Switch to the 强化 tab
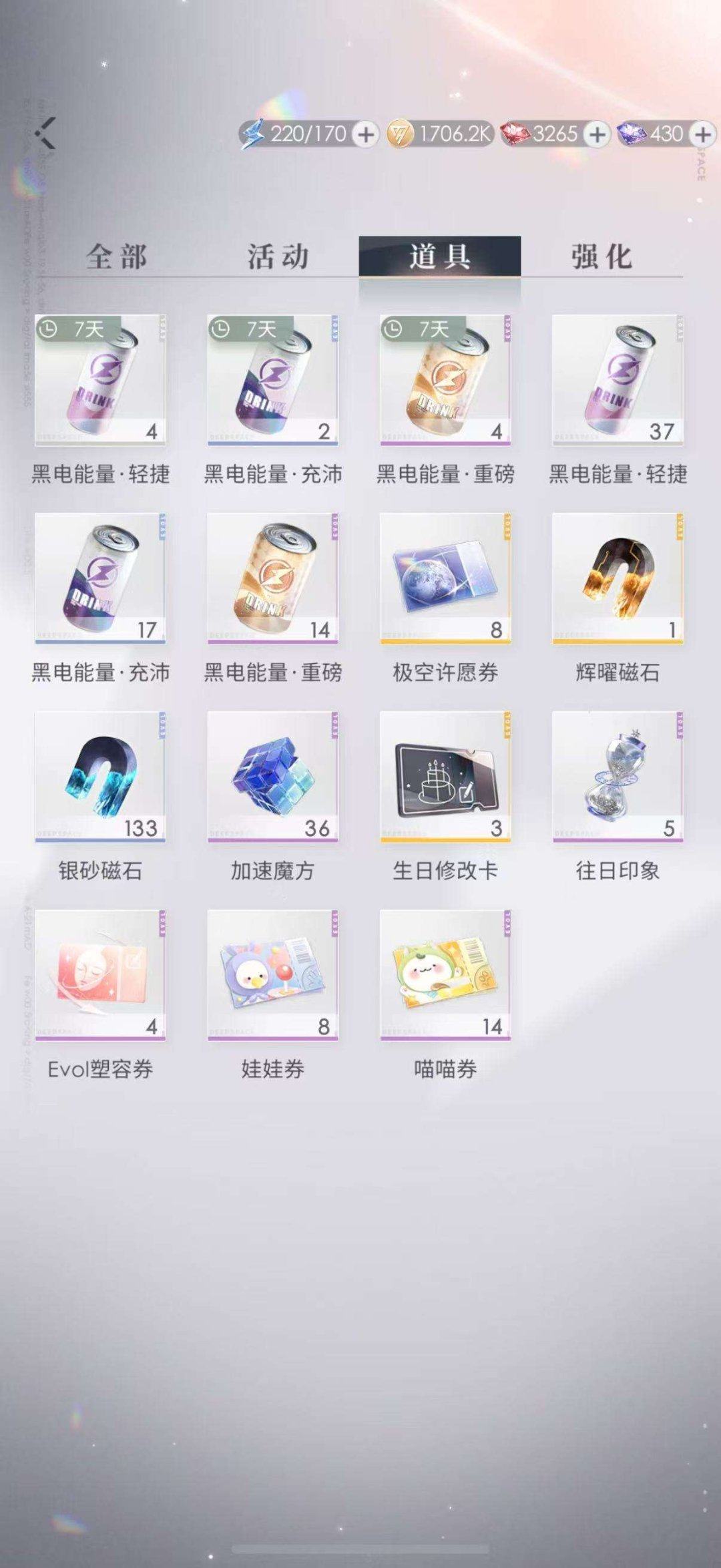The image size is (721, 1568). pos(601,256)
